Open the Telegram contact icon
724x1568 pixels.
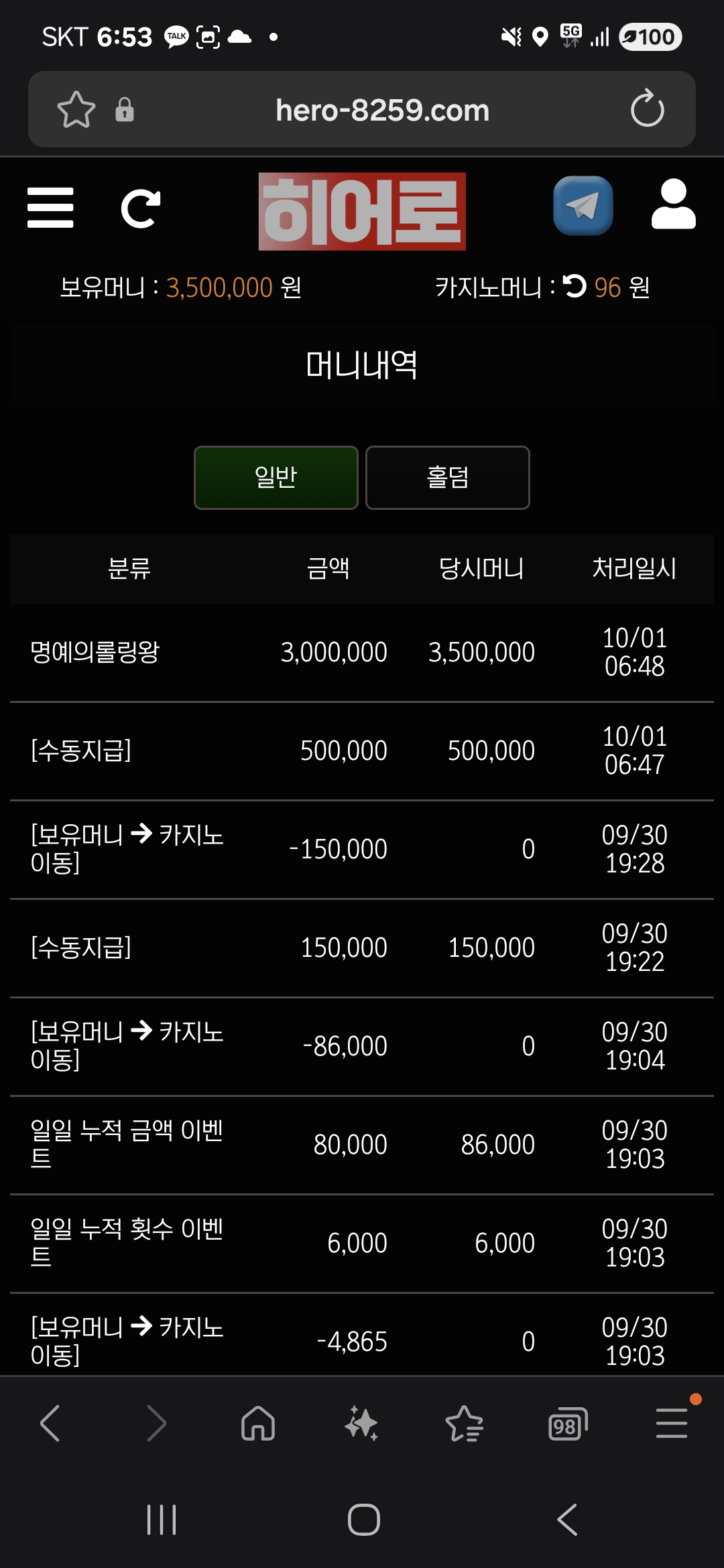point(583,206)
